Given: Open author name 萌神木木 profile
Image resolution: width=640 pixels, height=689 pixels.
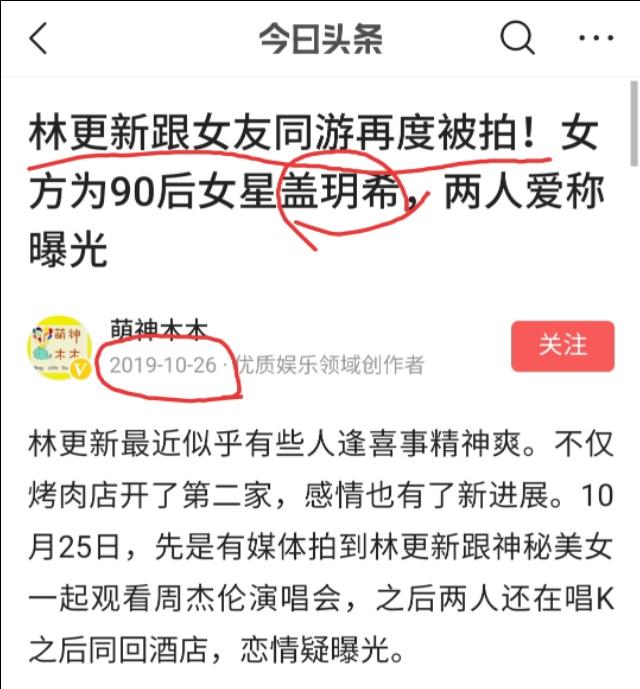Looking at the screenshot, I should click(x=160, y=330).
